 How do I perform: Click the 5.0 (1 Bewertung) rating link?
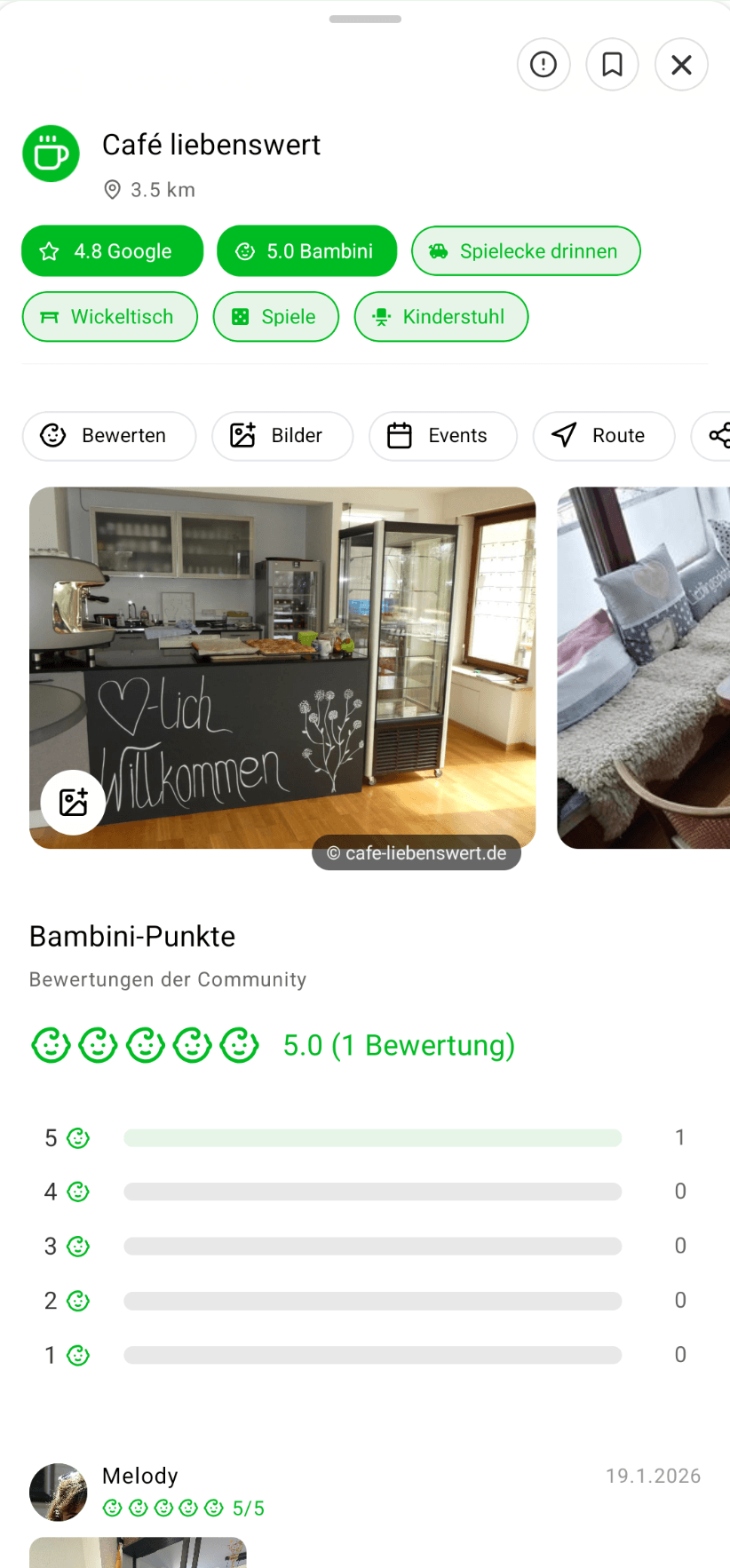(x=398, y=1045)
